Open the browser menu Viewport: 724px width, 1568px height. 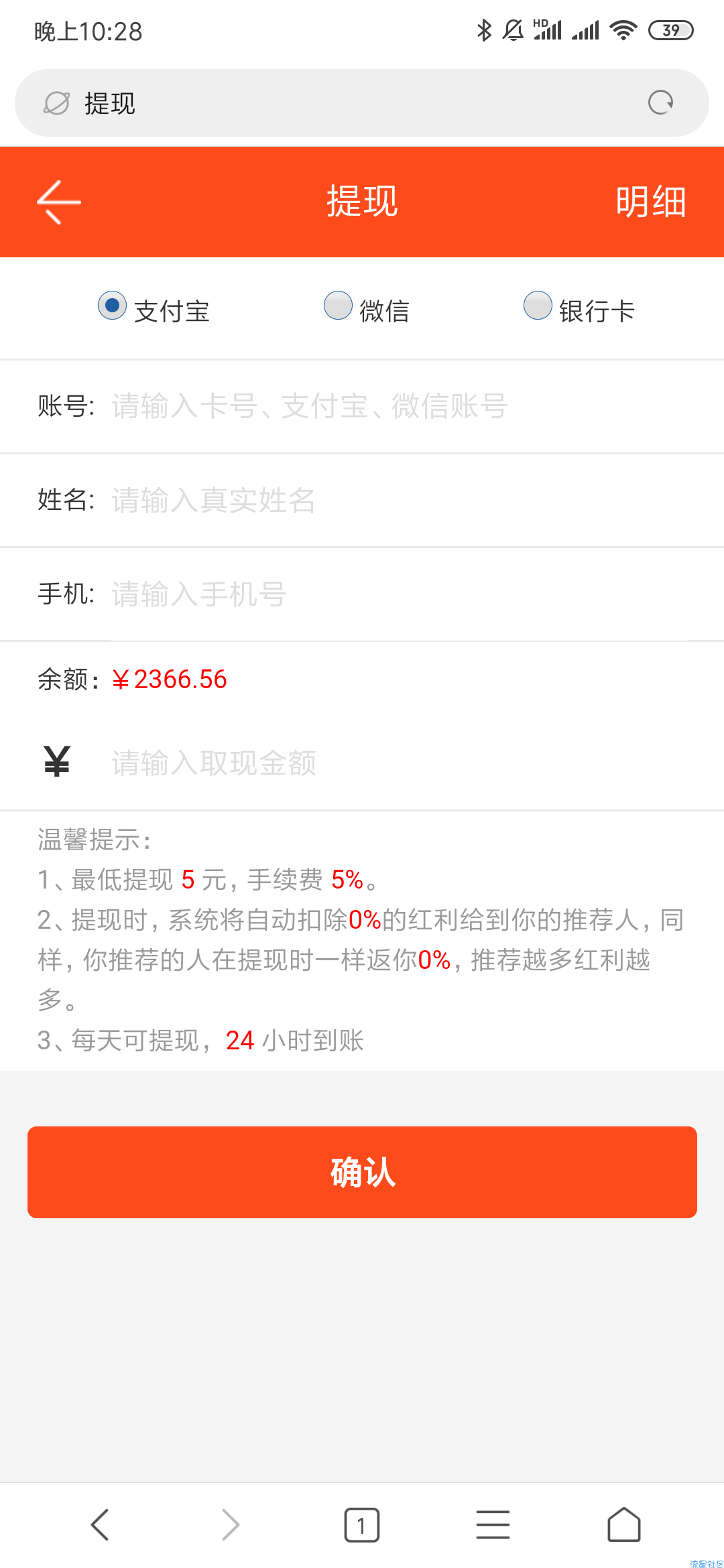coord(493,1525)
